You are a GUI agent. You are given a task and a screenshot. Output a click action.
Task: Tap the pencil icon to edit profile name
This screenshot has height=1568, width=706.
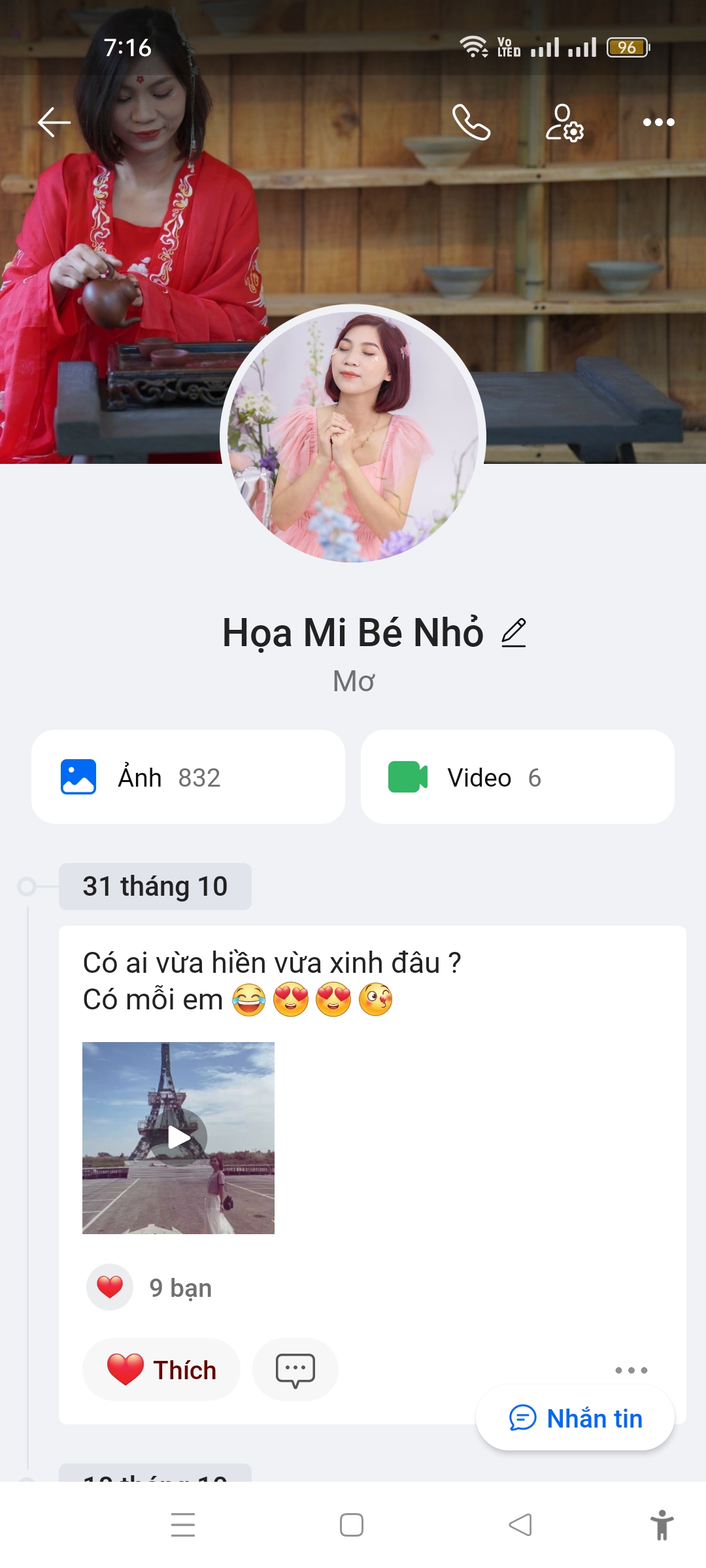click(x=514, y=632)
